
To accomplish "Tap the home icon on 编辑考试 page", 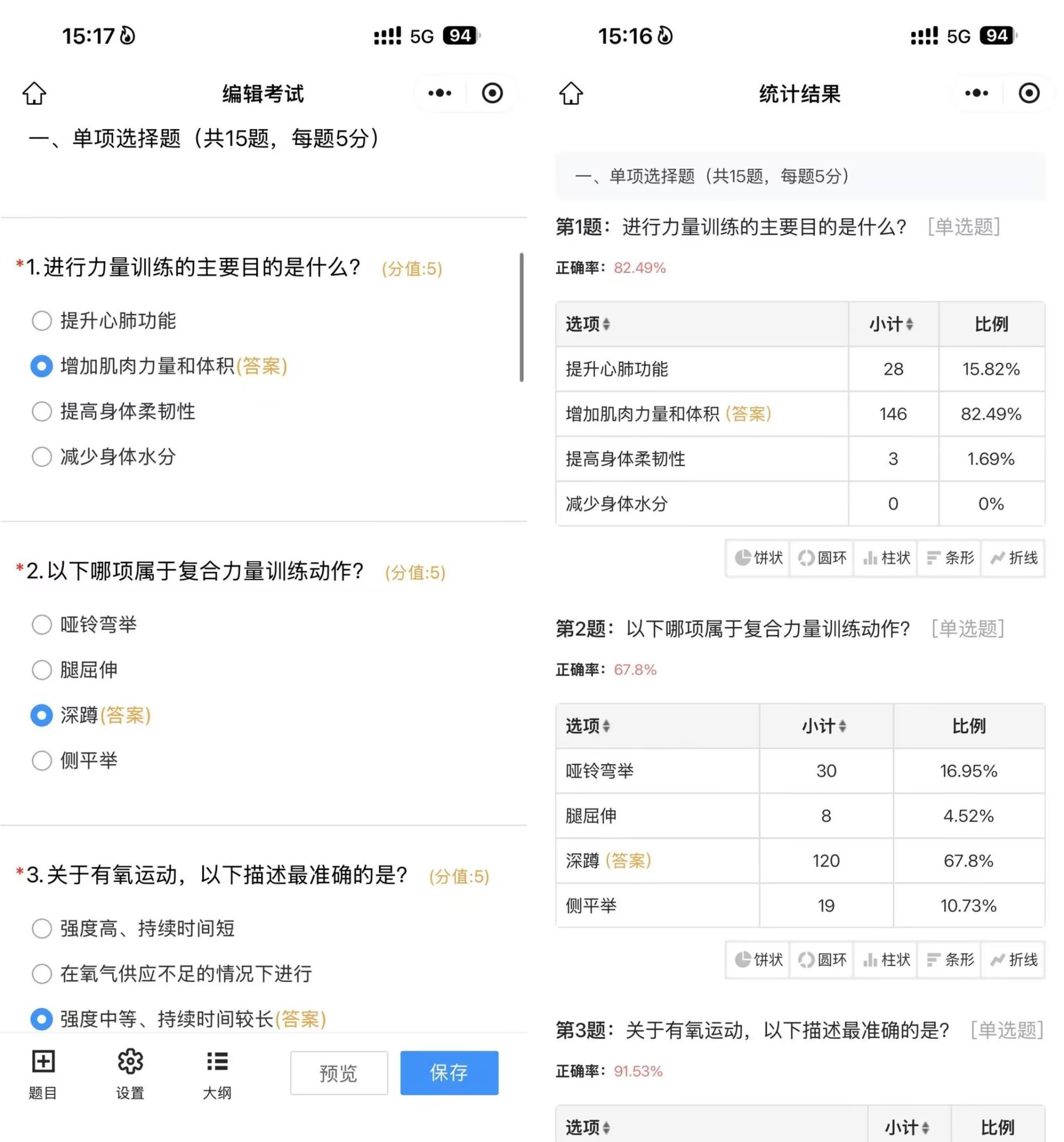I will (34, 93).
